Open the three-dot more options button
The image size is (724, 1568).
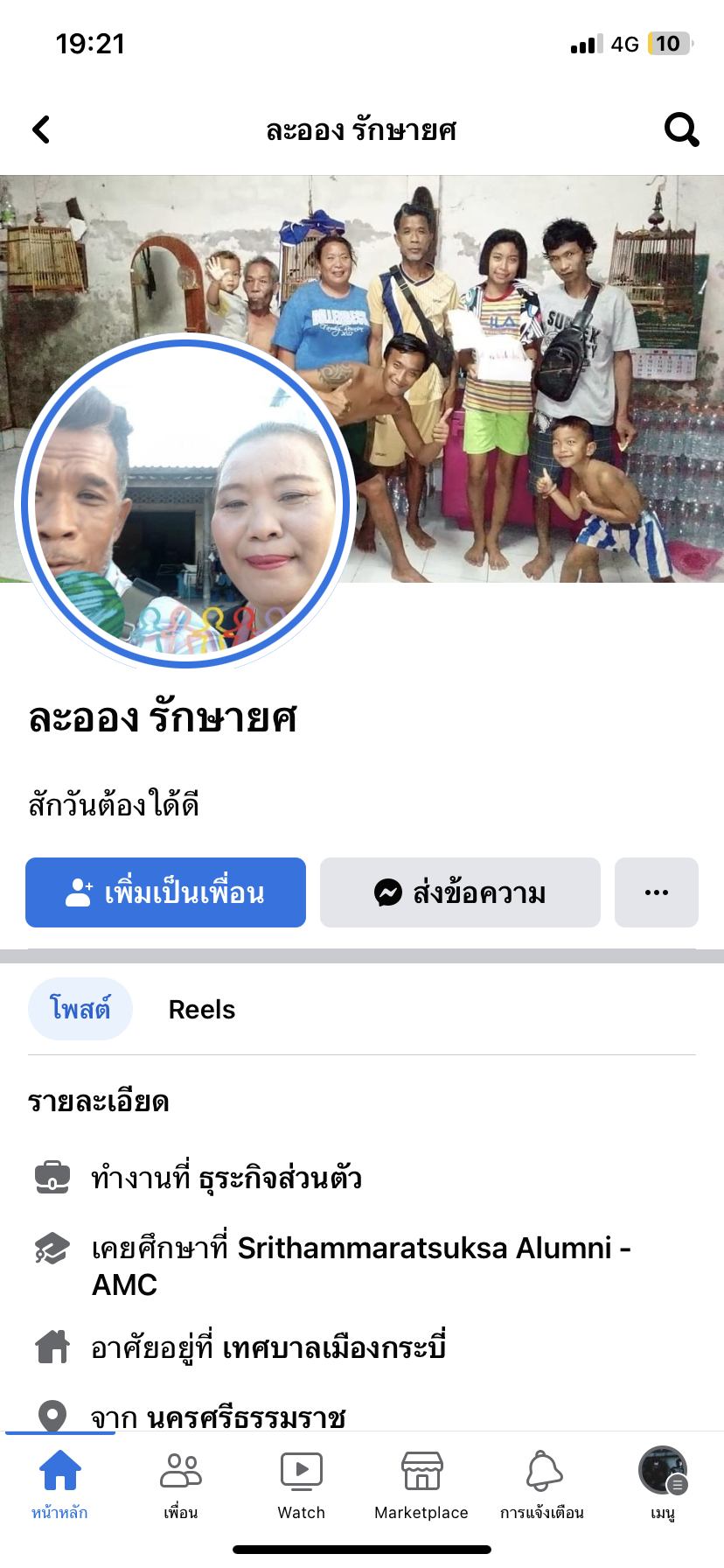click(656, 892)
